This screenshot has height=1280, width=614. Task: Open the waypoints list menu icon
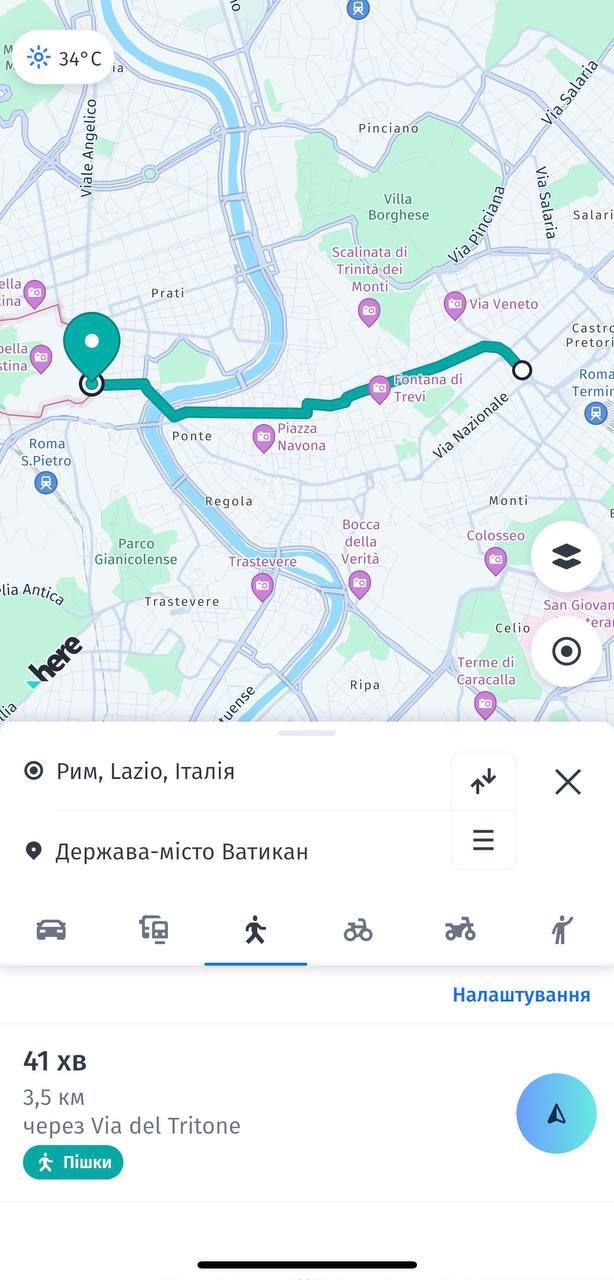[483, 840]
